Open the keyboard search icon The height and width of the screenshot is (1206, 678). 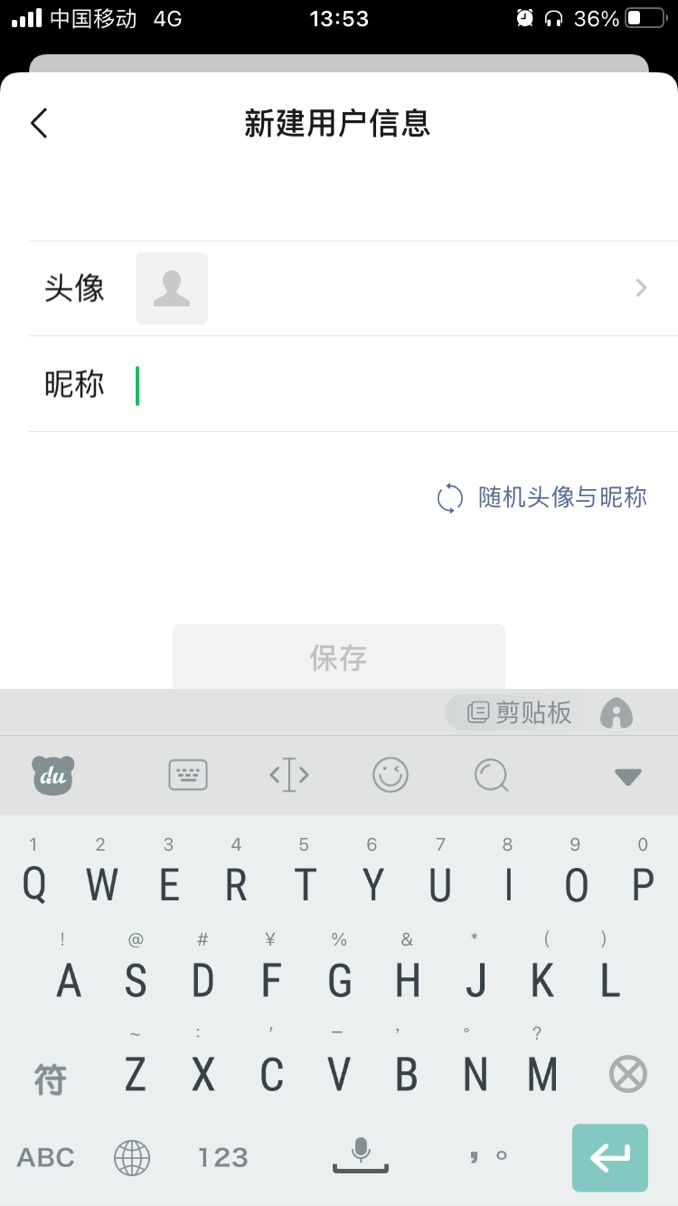(x=491, y=775)
